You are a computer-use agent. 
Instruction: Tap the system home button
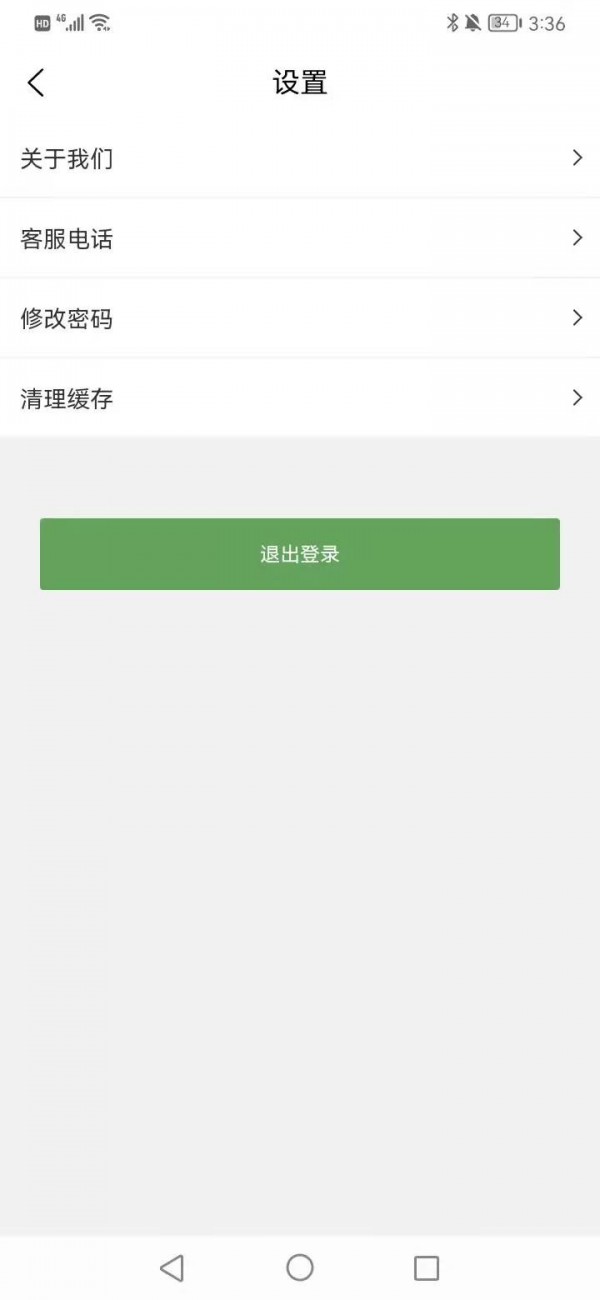(x=300, y=1268)
